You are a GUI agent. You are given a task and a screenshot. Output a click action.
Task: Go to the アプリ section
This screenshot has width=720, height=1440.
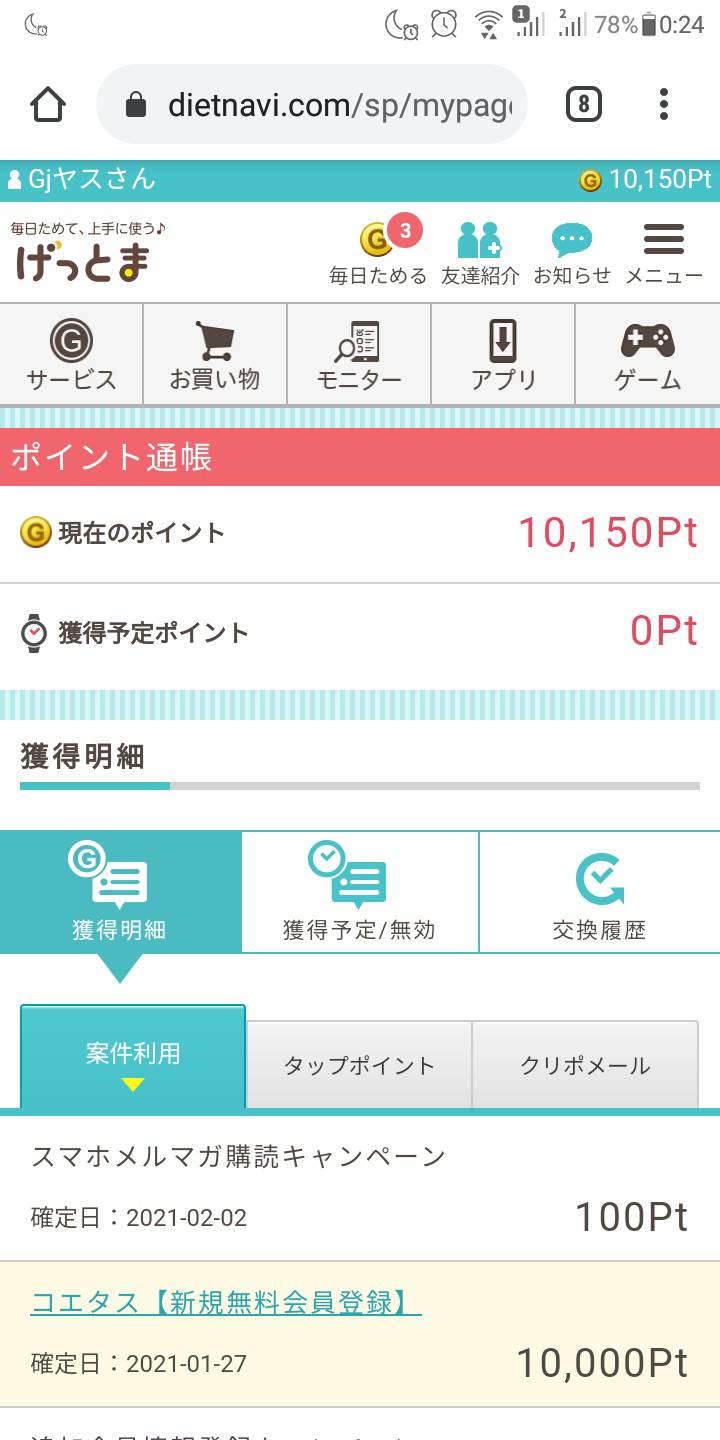503,355
